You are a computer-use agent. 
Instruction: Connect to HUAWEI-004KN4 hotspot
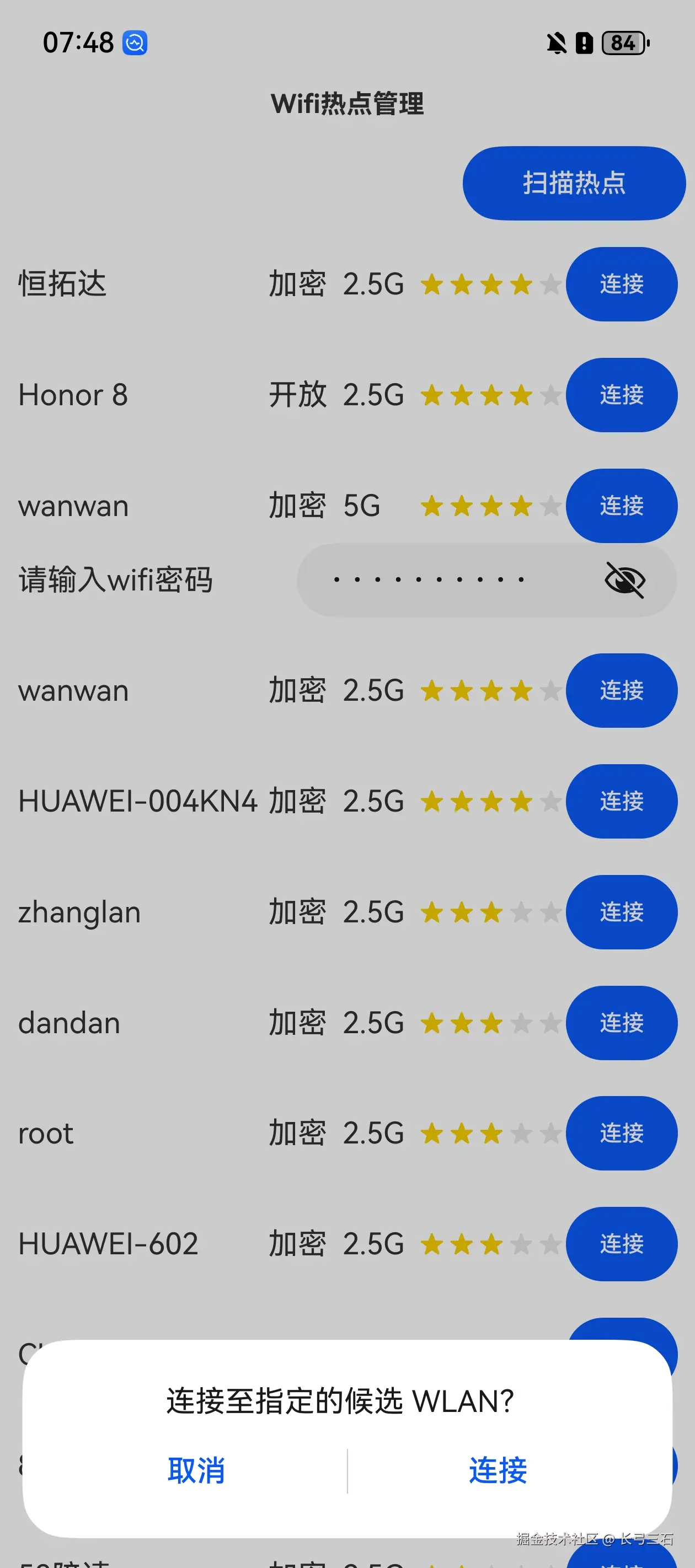point(621,802)
